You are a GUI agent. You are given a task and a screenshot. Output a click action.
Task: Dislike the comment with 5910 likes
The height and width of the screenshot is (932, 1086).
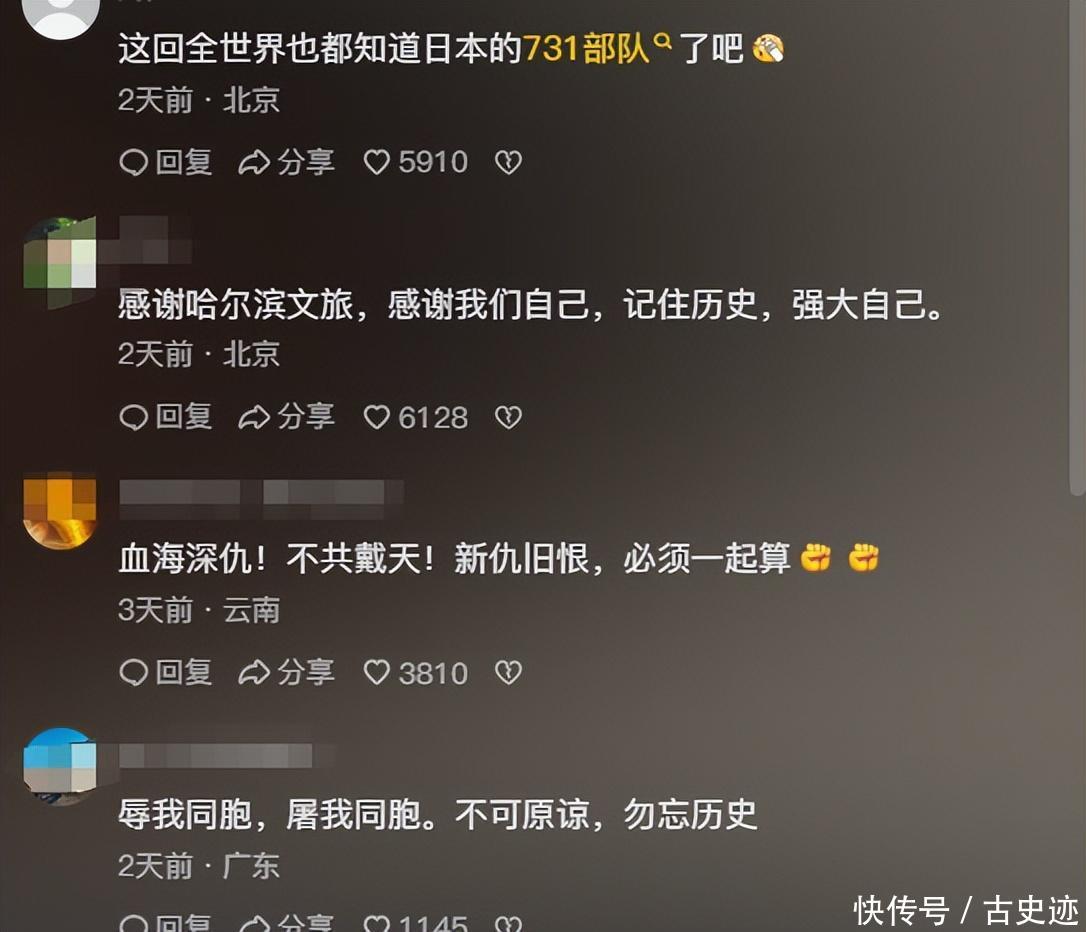[508, 162]
